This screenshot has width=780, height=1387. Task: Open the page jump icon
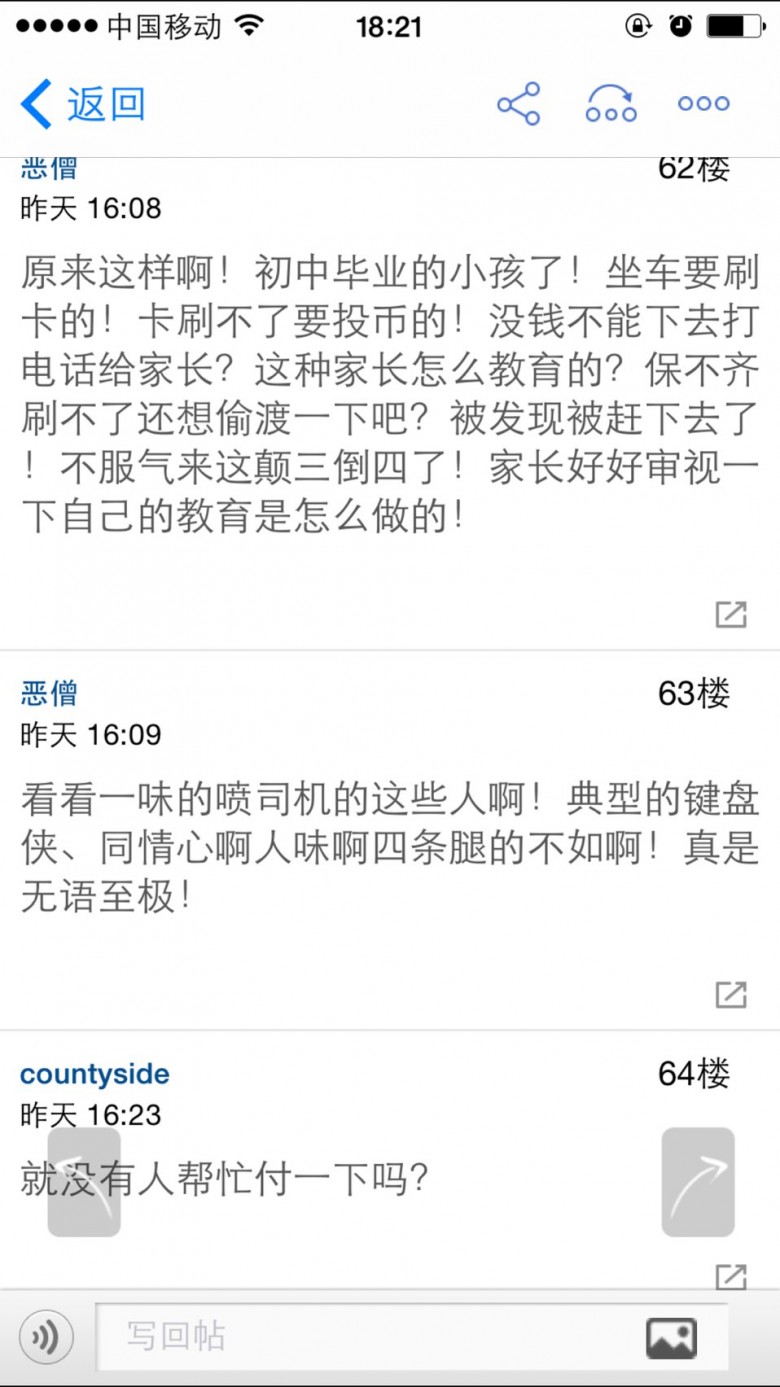611,104
